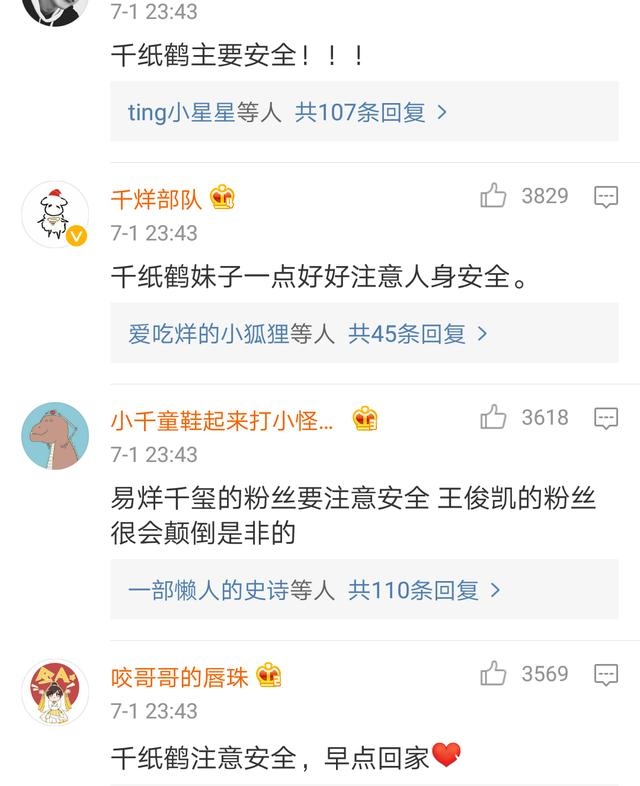Screen dimensions: 640x786
Task: Reply to 小千童鞋起来打小怪's comment
Action: tap(606, 419)
